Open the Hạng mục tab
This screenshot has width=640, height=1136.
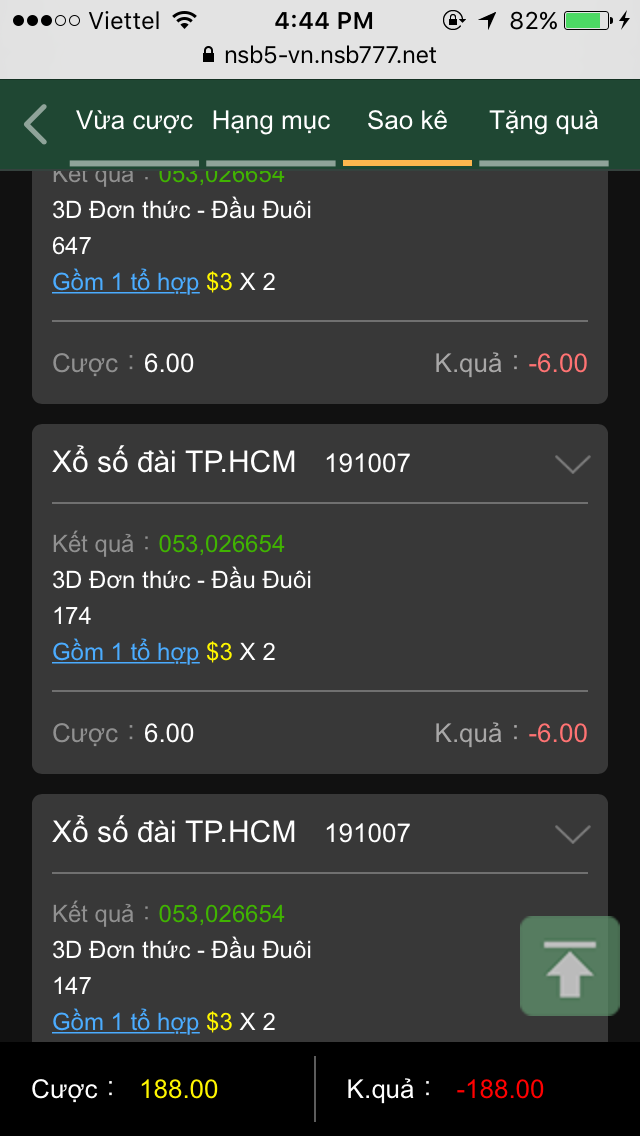point(271,122)
